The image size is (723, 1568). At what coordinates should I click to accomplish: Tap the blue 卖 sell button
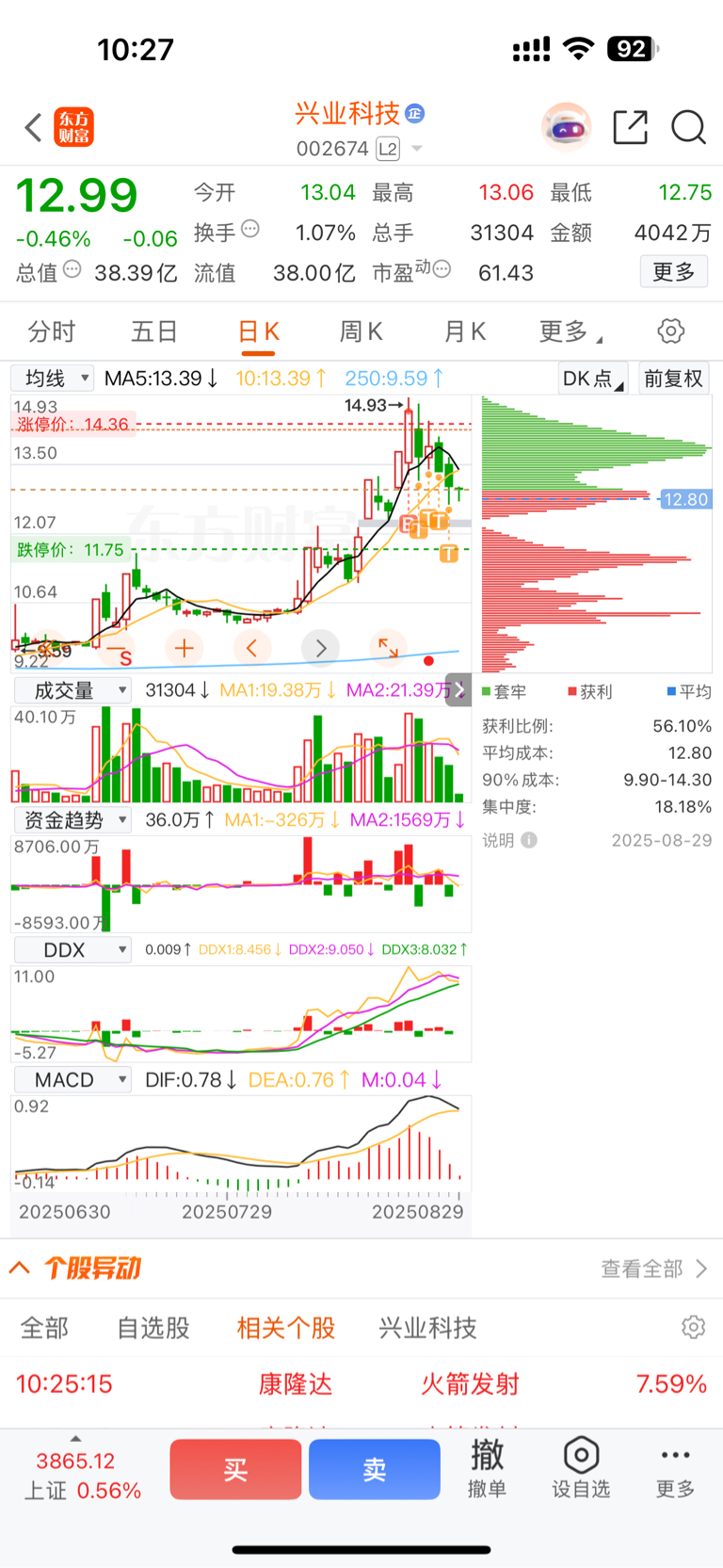click(x=375, y=1469)
